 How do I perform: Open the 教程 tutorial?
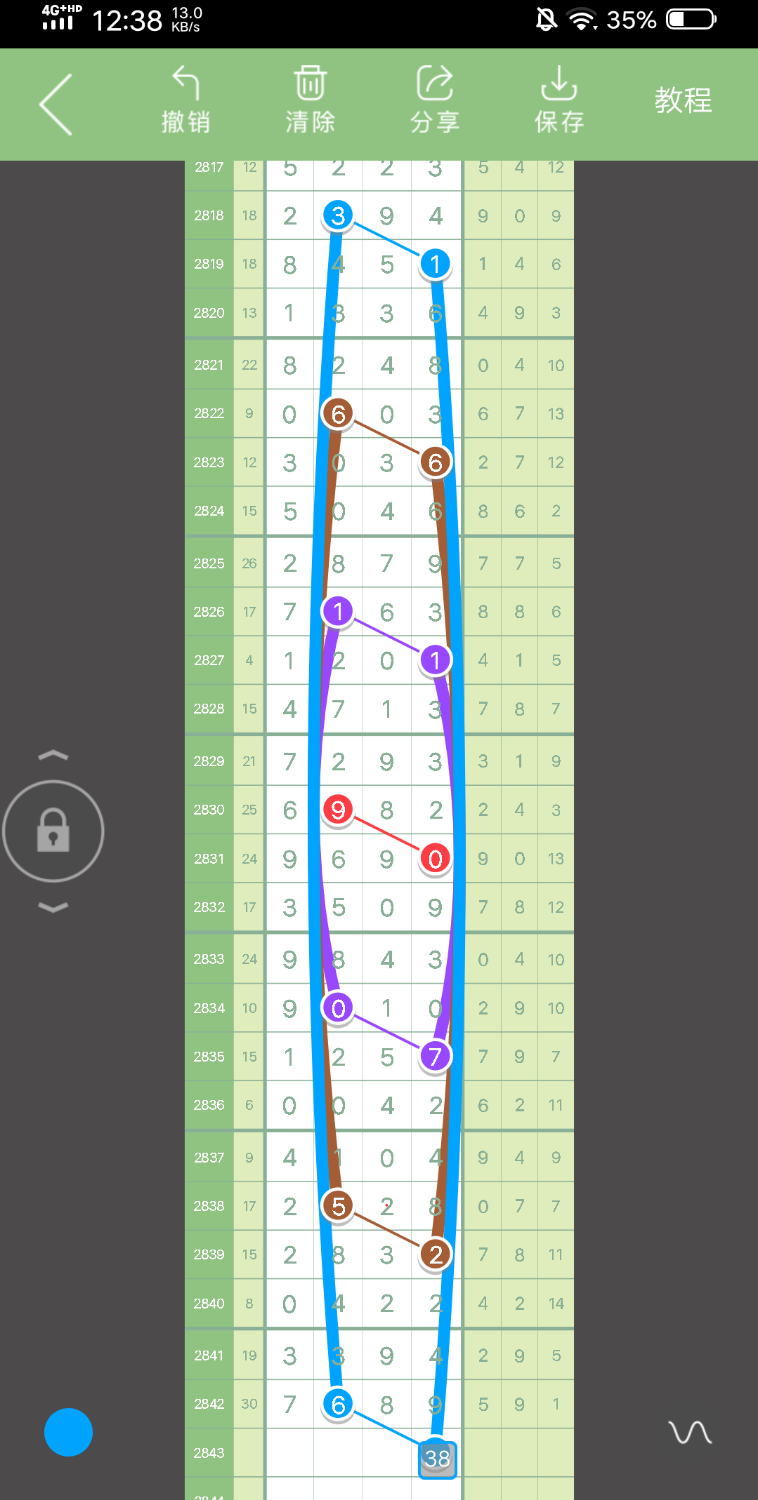(x=683, y=100)
